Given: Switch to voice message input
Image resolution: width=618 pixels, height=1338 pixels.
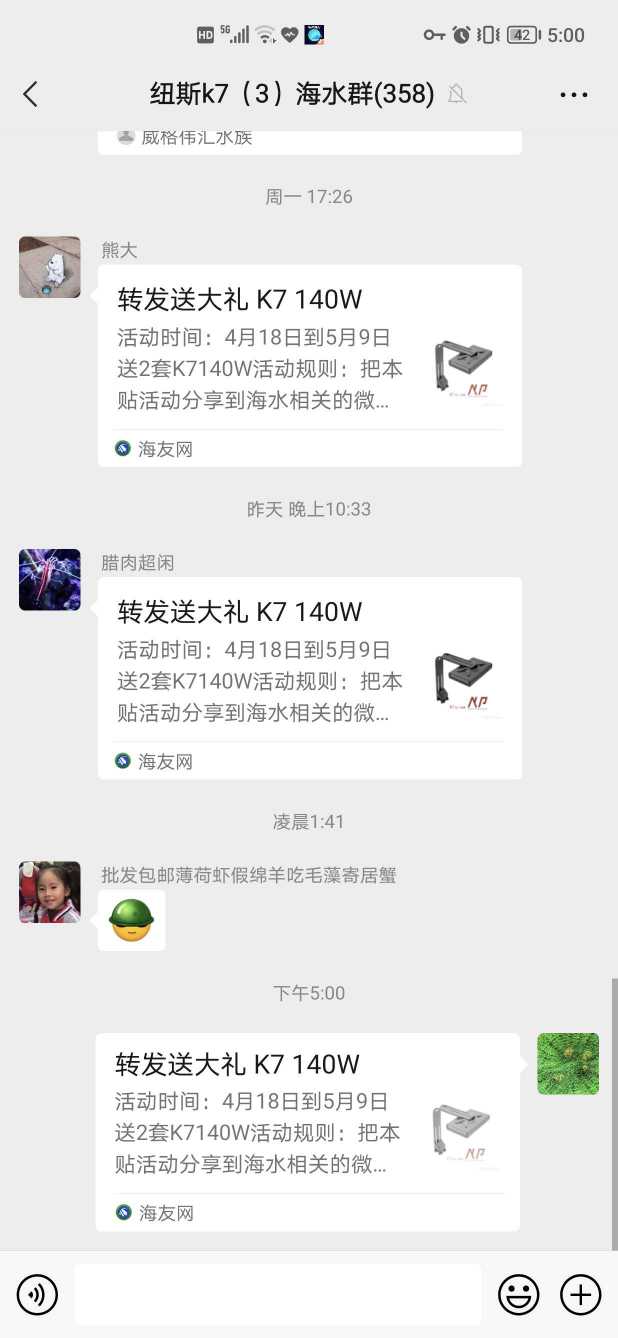Looking at the screenshot, I should [x=38, y=1295].
